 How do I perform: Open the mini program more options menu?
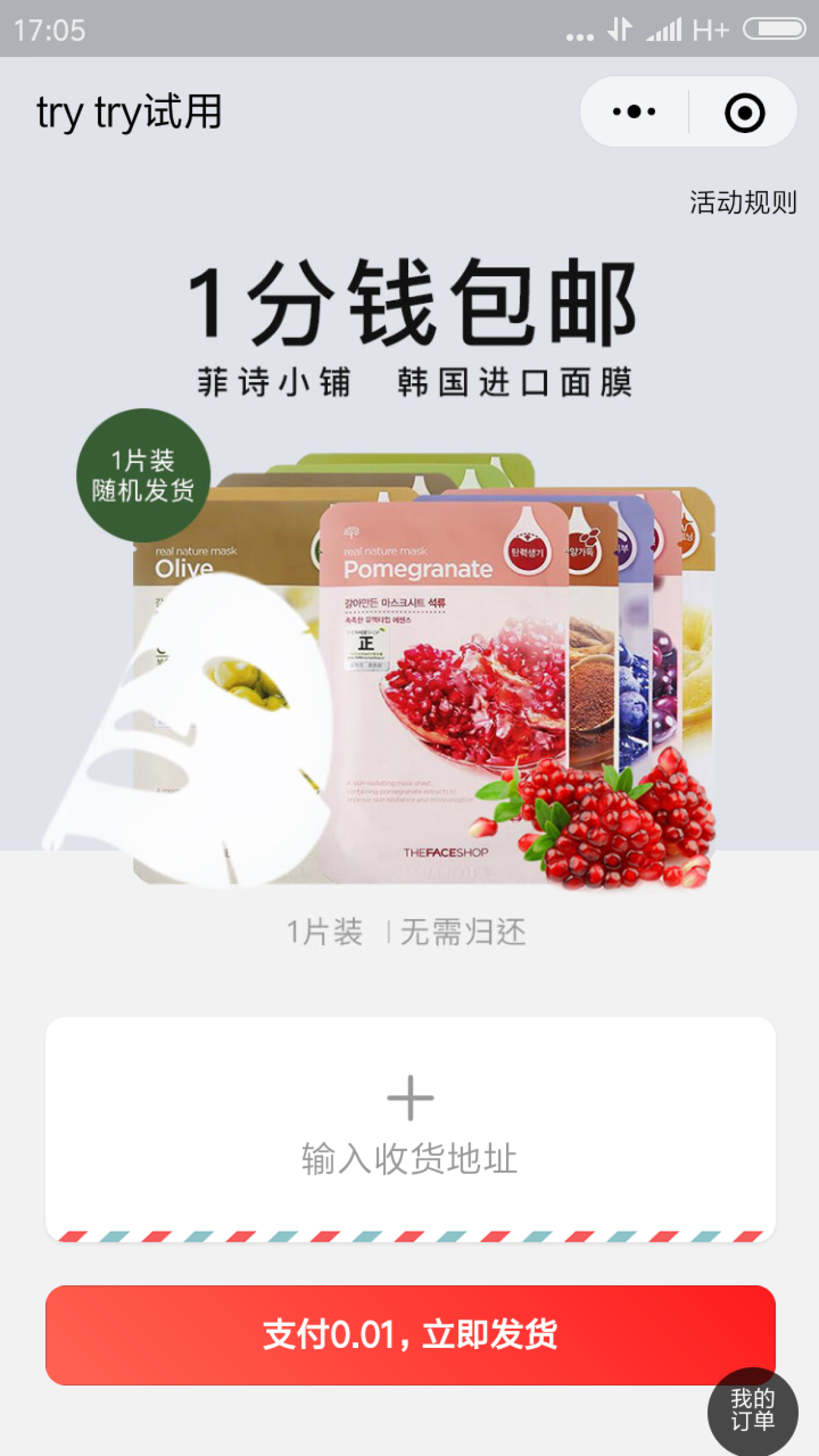pos(633,112)
